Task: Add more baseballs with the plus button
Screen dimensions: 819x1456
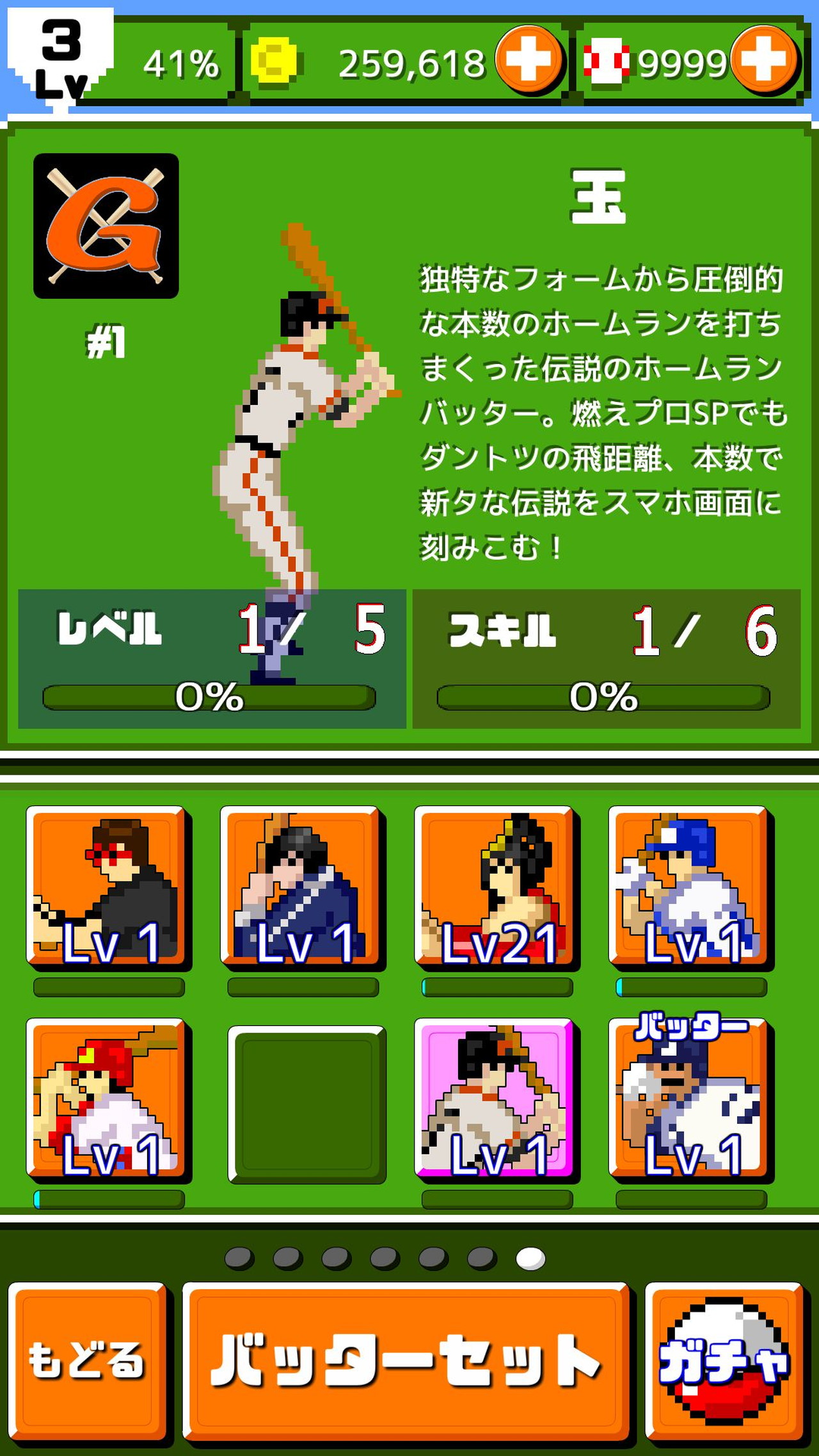Action: point(764,60)
